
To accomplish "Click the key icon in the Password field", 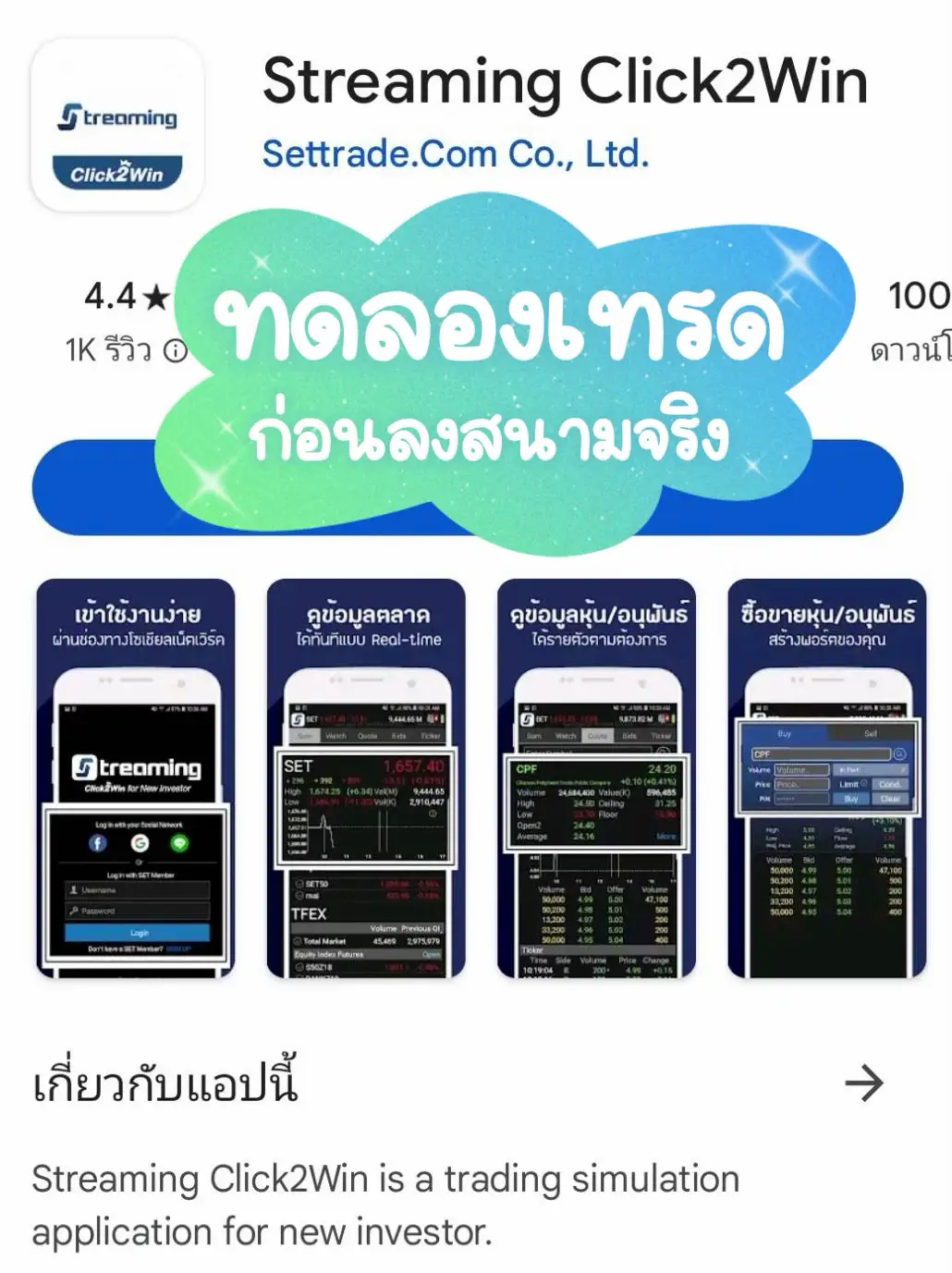I will click(73, 912).
